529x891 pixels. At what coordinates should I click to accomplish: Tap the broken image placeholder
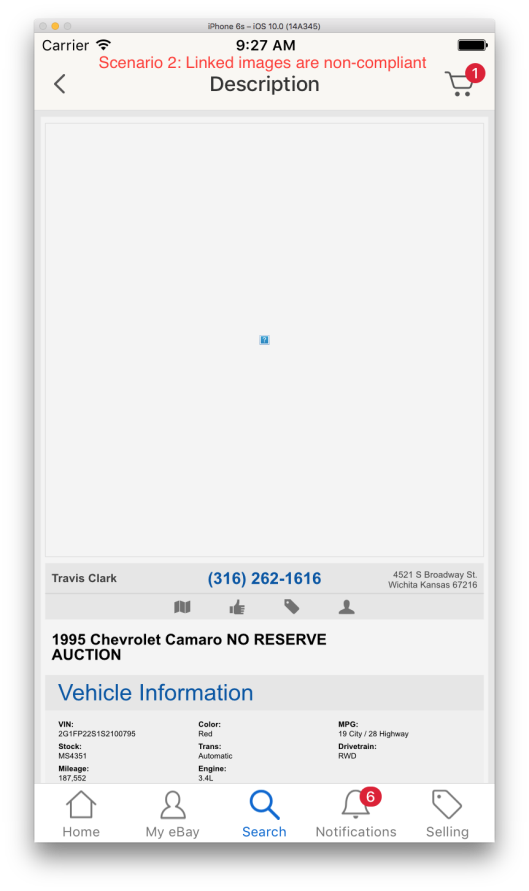click(264, 340)
